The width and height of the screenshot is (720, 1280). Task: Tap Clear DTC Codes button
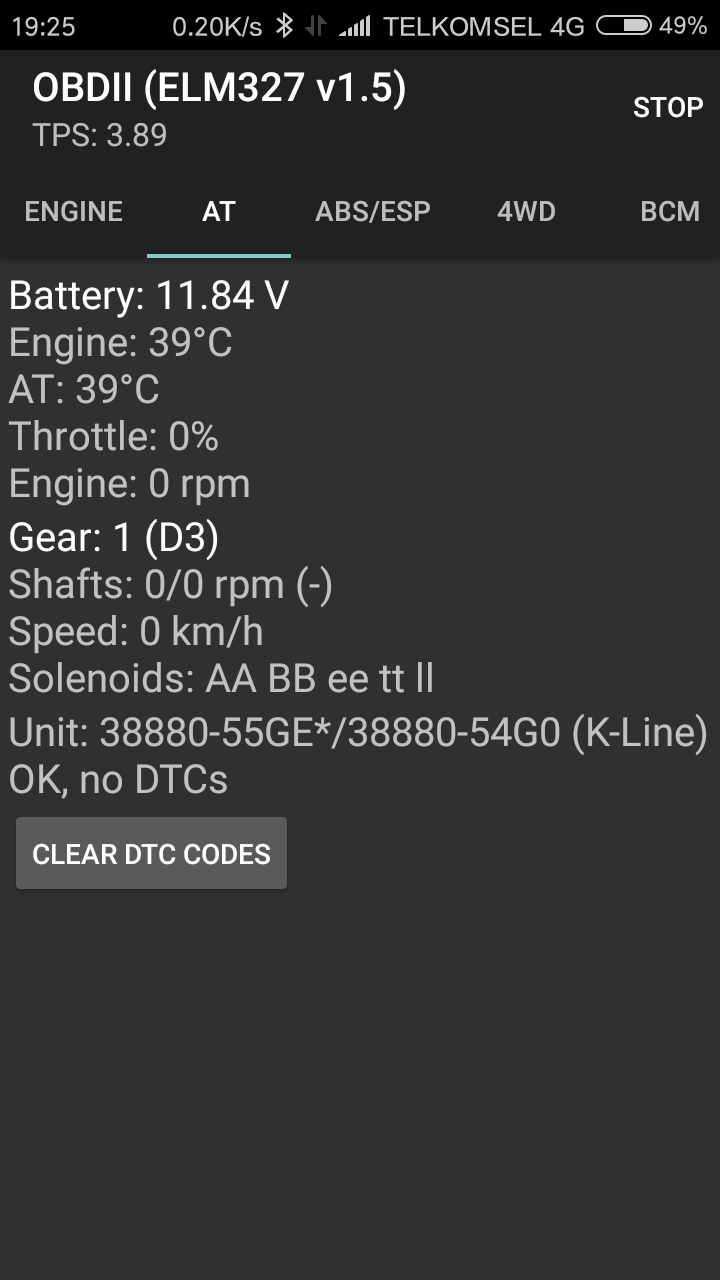point(151,854)
